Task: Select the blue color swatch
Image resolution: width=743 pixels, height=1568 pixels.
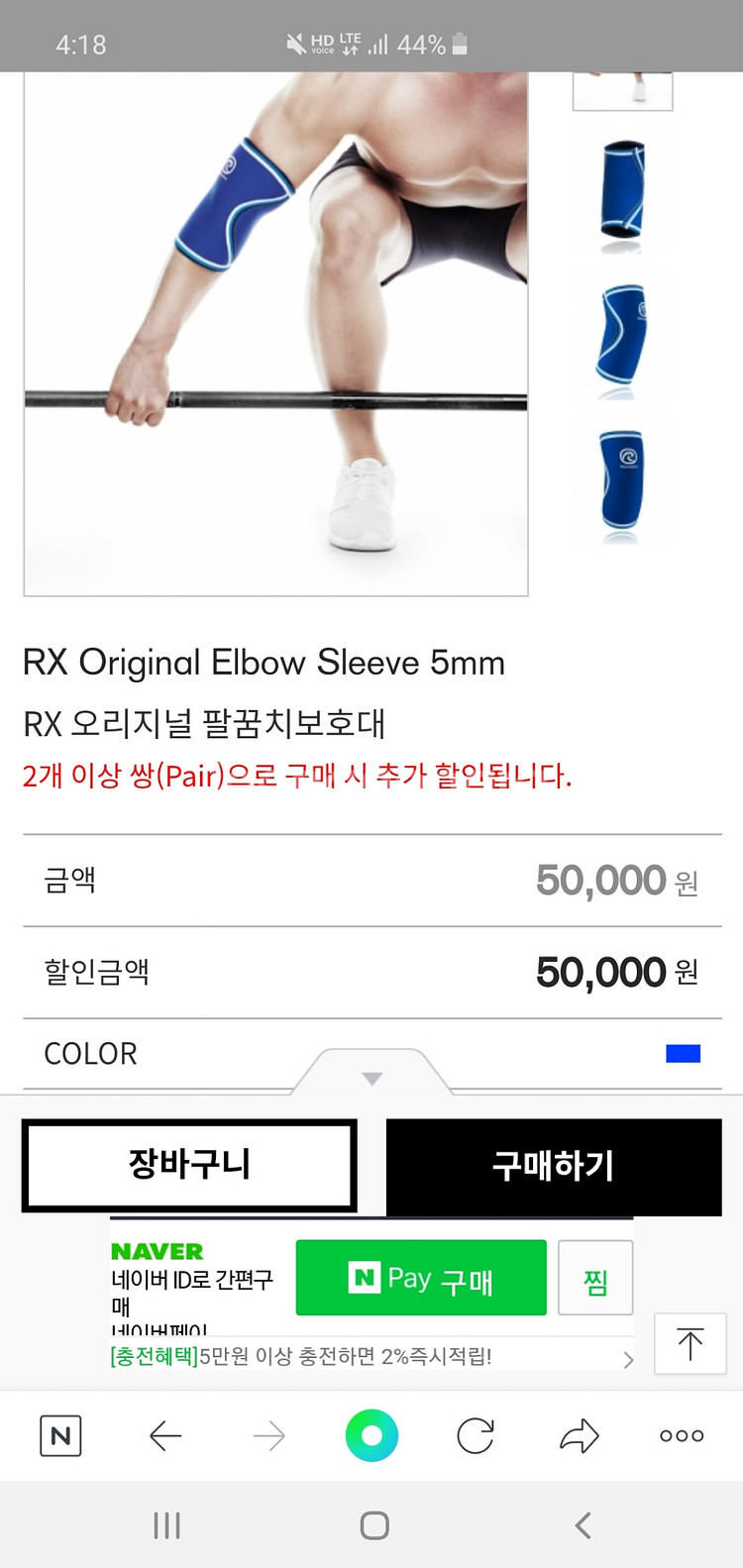Action: point(683,1053)
